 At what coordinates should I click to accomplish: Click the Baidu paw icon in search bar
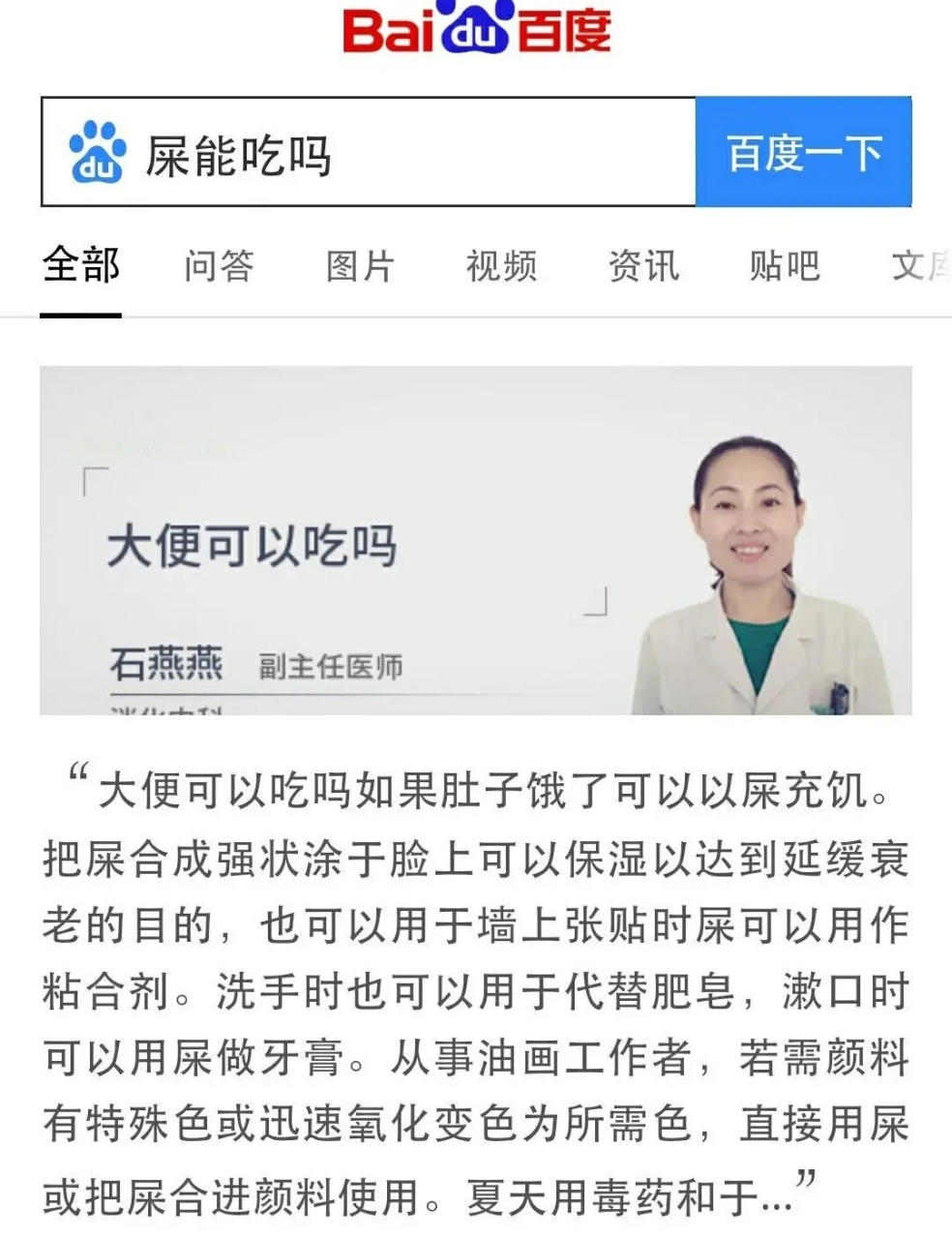tap(100, 151)
